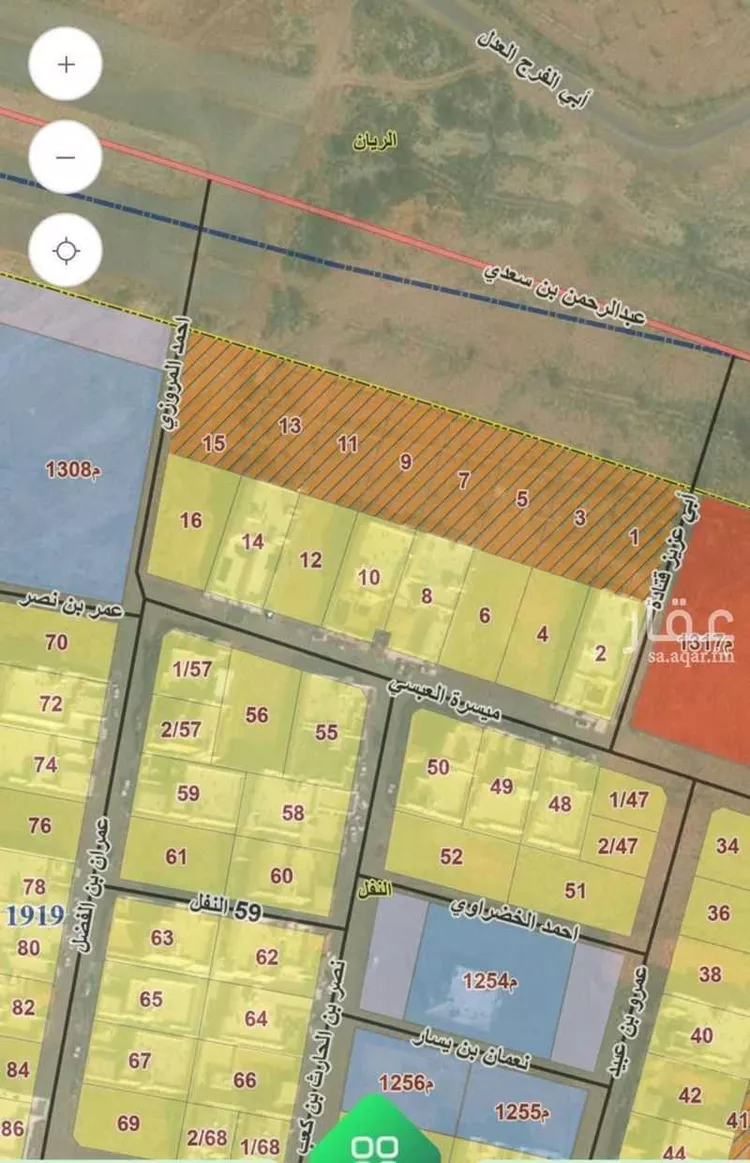Viewport: 750px width, 1163px height.
Task: Center map on my current location
Action: [66, 249]
